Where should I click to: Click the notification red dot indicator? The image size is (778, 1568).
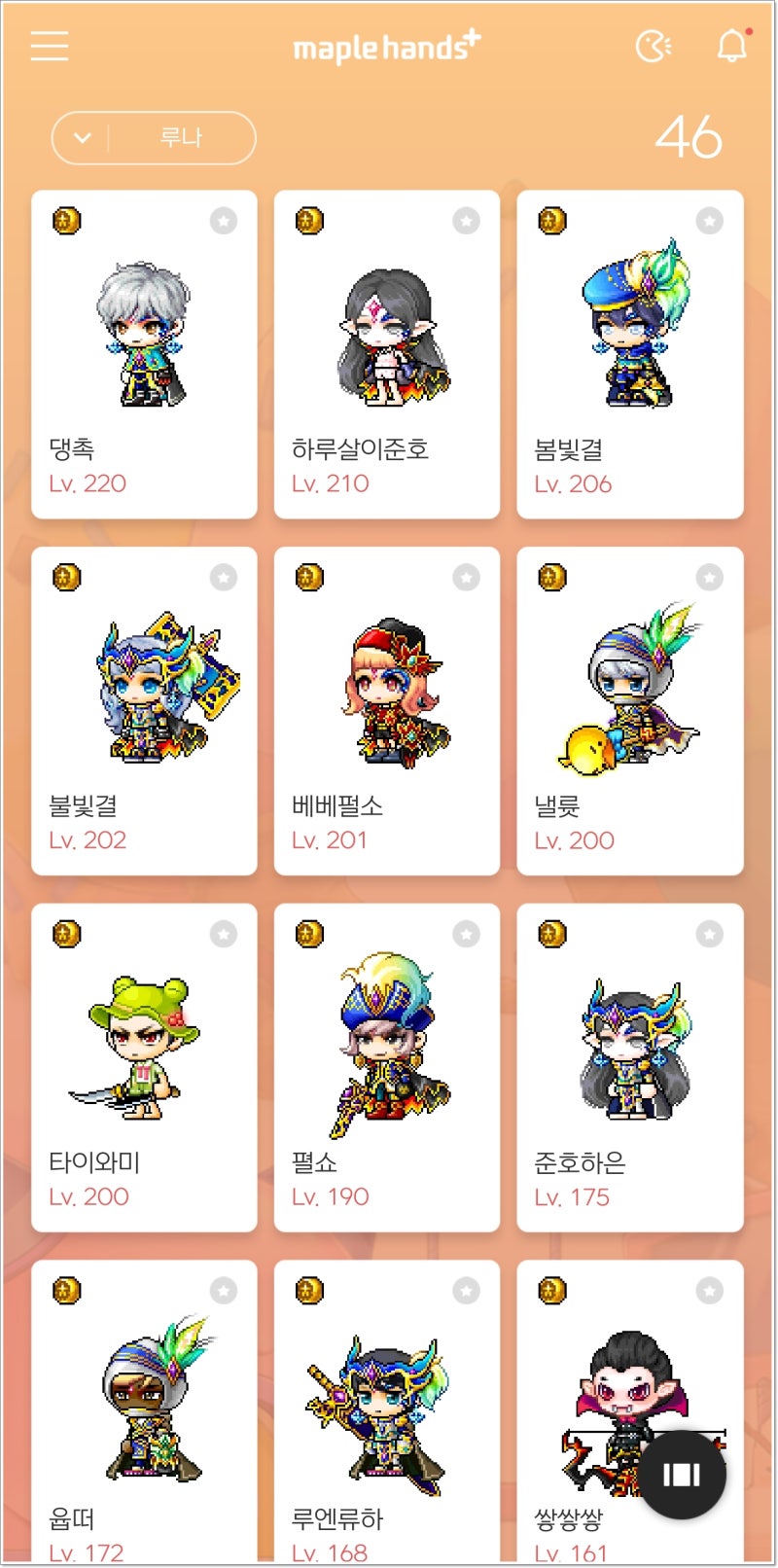[749, 32]
